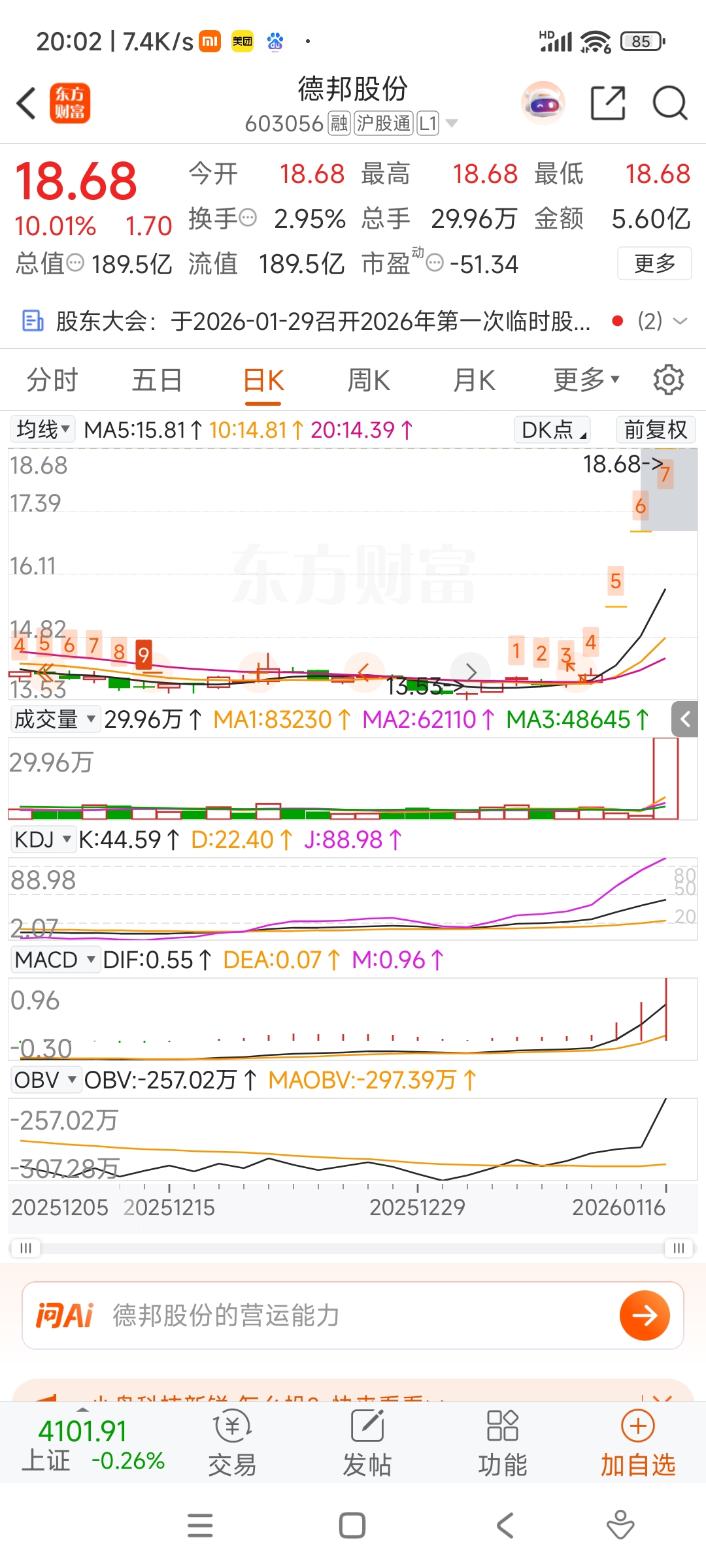Screen dimensions: 706x1568
Task: Open the 交易 trade button
Action: click(232, 1443)
